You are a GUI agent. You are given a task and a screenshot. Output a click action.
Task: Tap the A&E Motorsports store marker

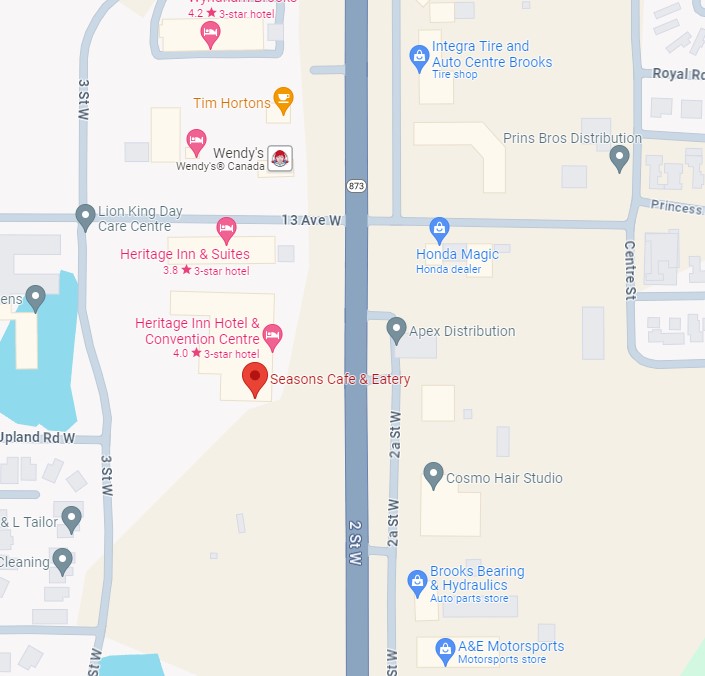click(x=445, y=650)
